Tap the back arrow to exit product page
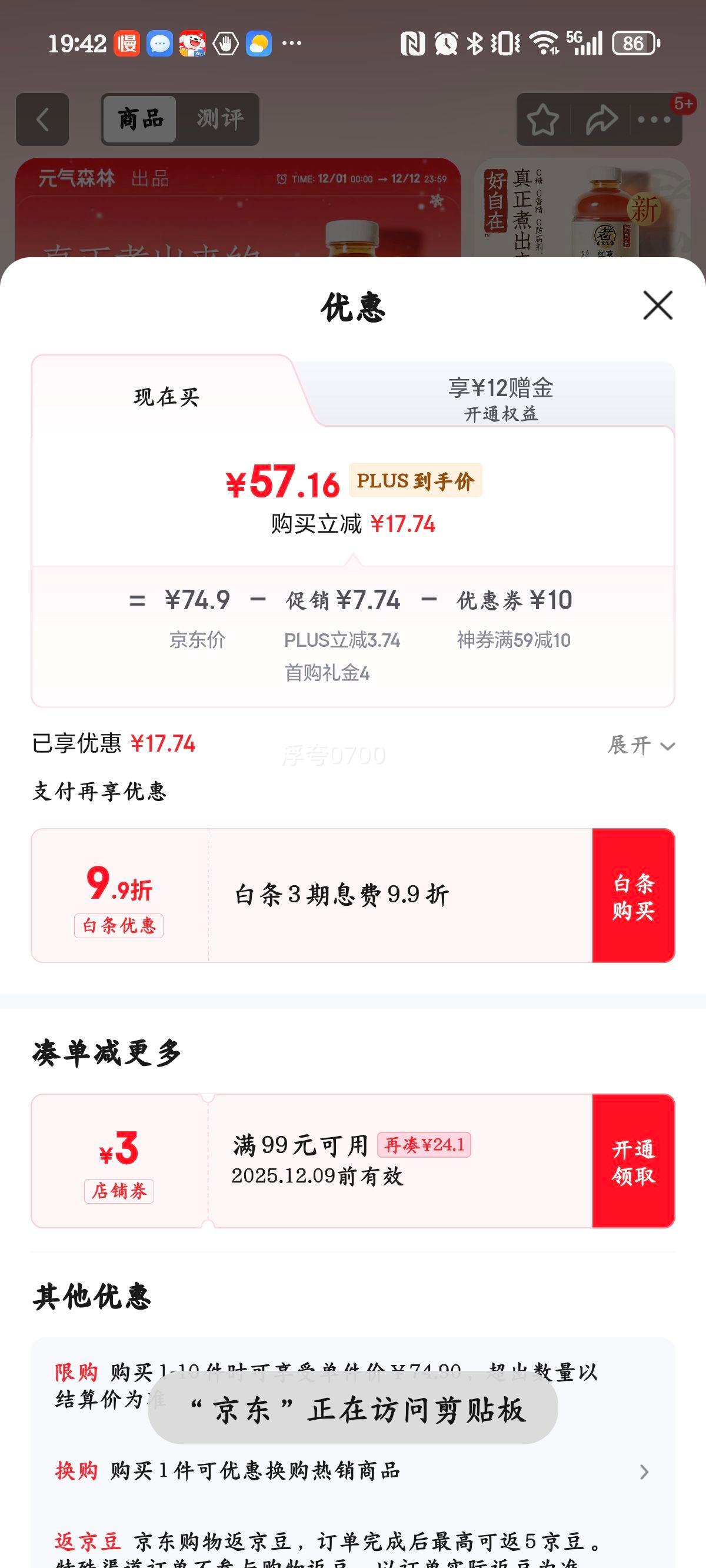The image size is (706, 1568). (41, 119)
